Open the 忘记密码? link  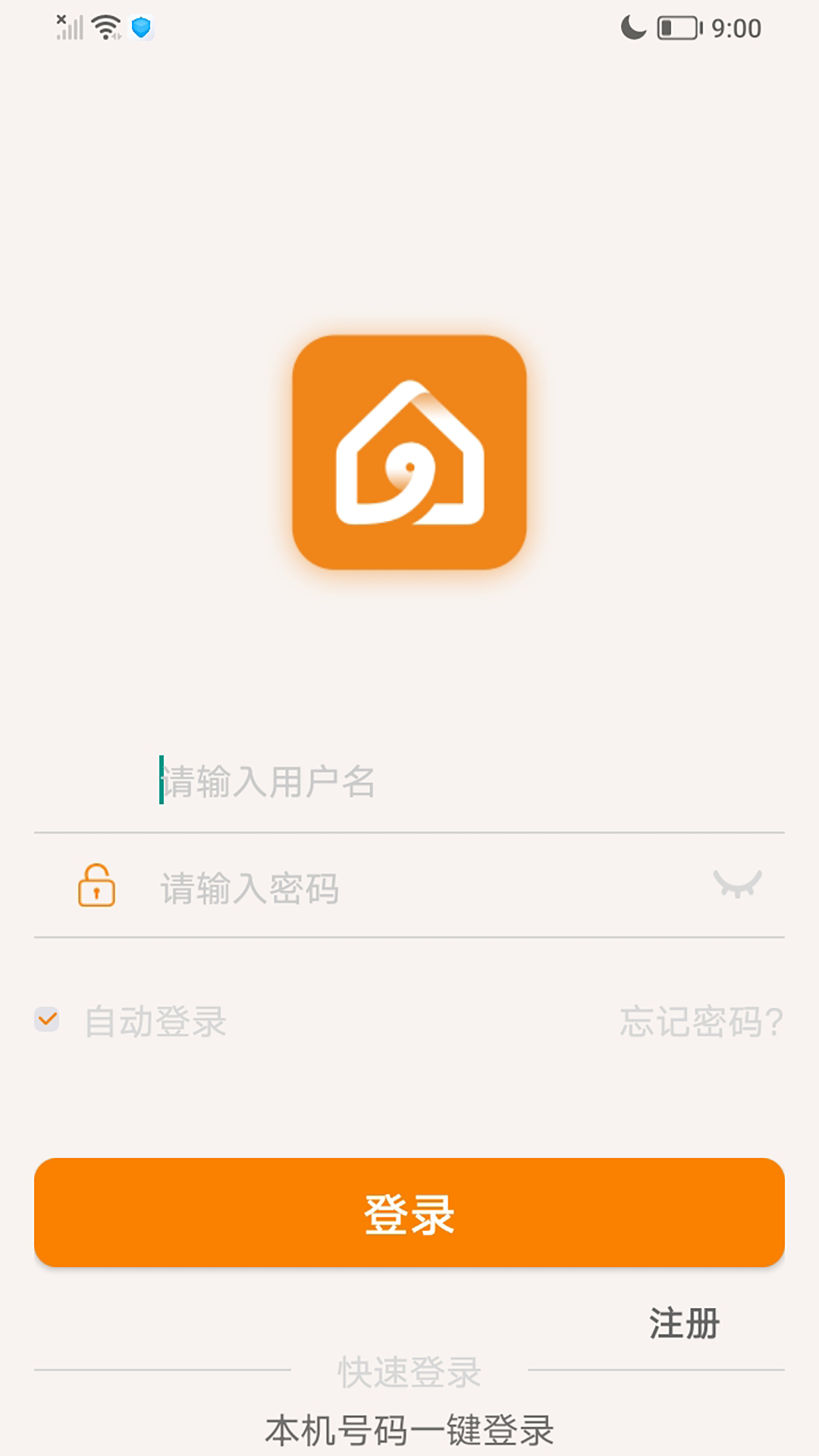701,1021
